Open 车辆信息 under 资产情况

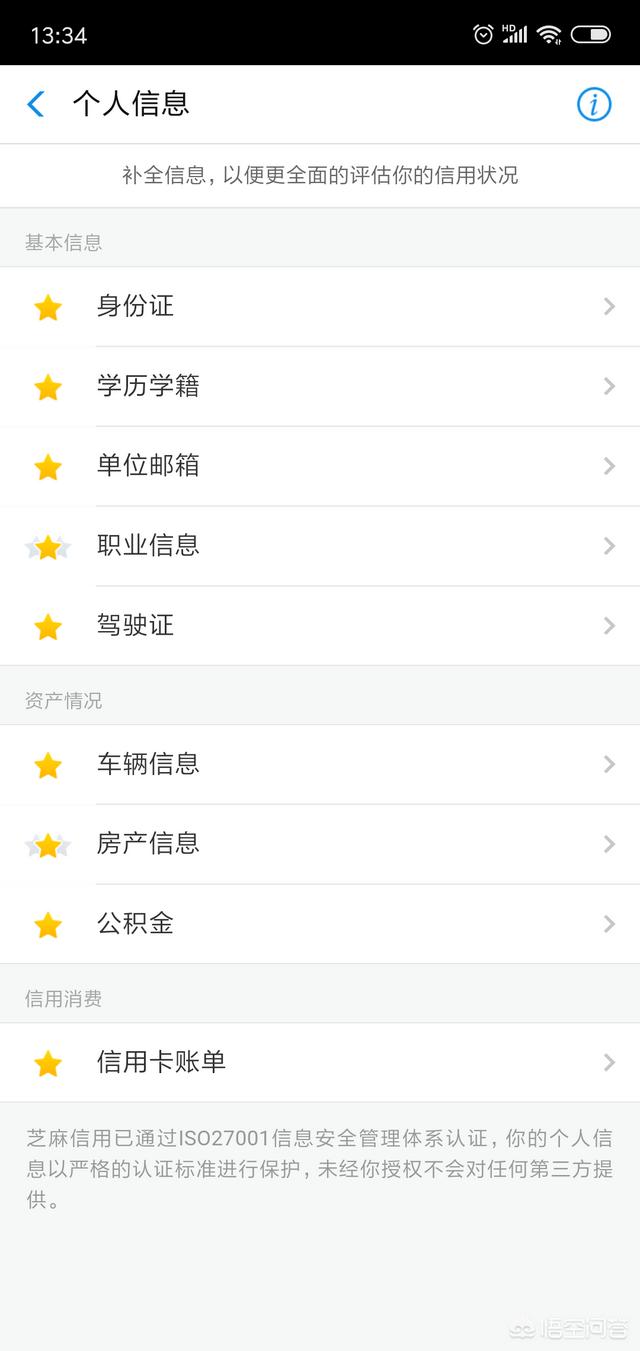point(320,765)
